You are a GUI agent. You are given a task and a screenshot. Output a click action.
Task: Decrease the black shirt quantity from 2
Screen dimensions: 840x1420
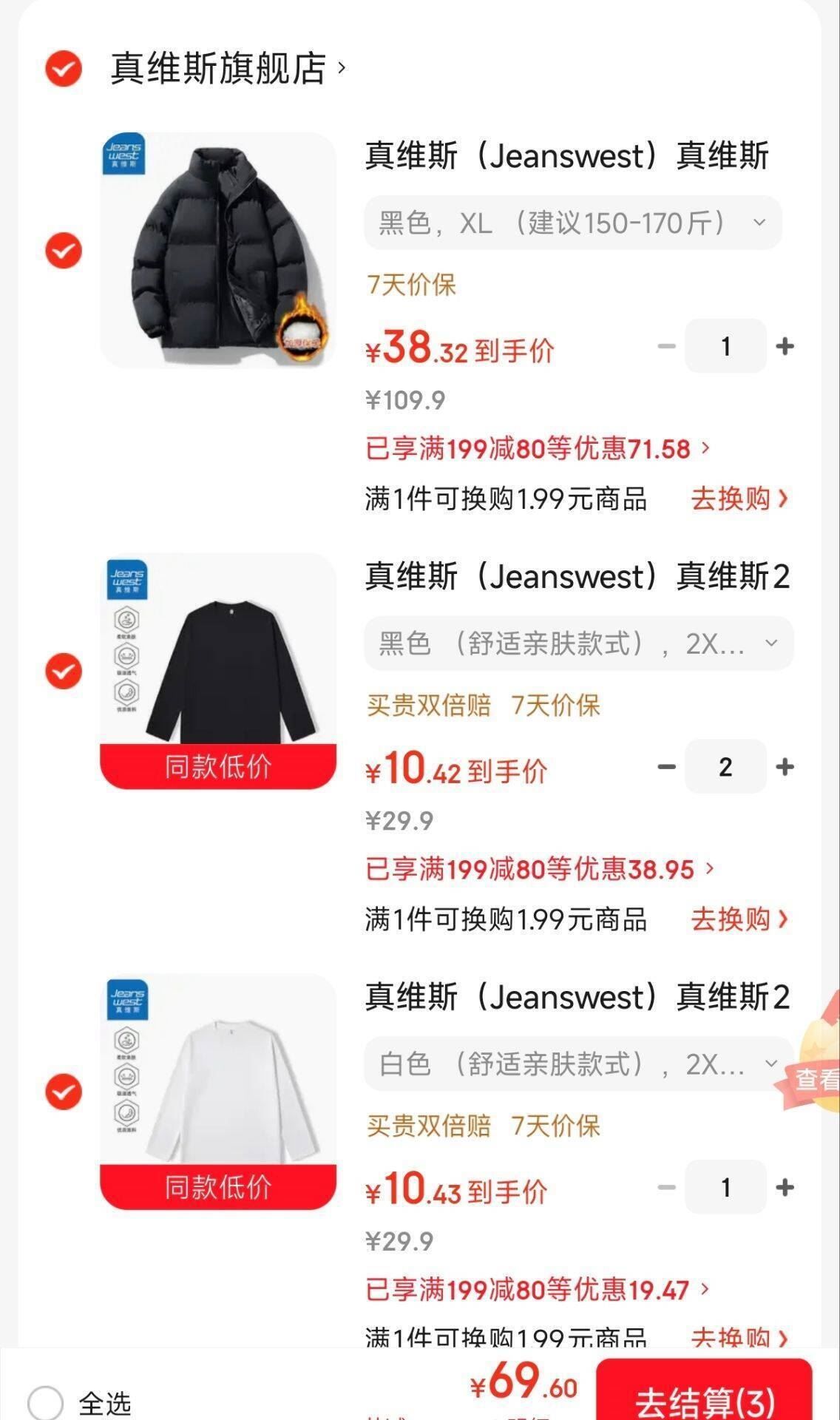[666, 767]
